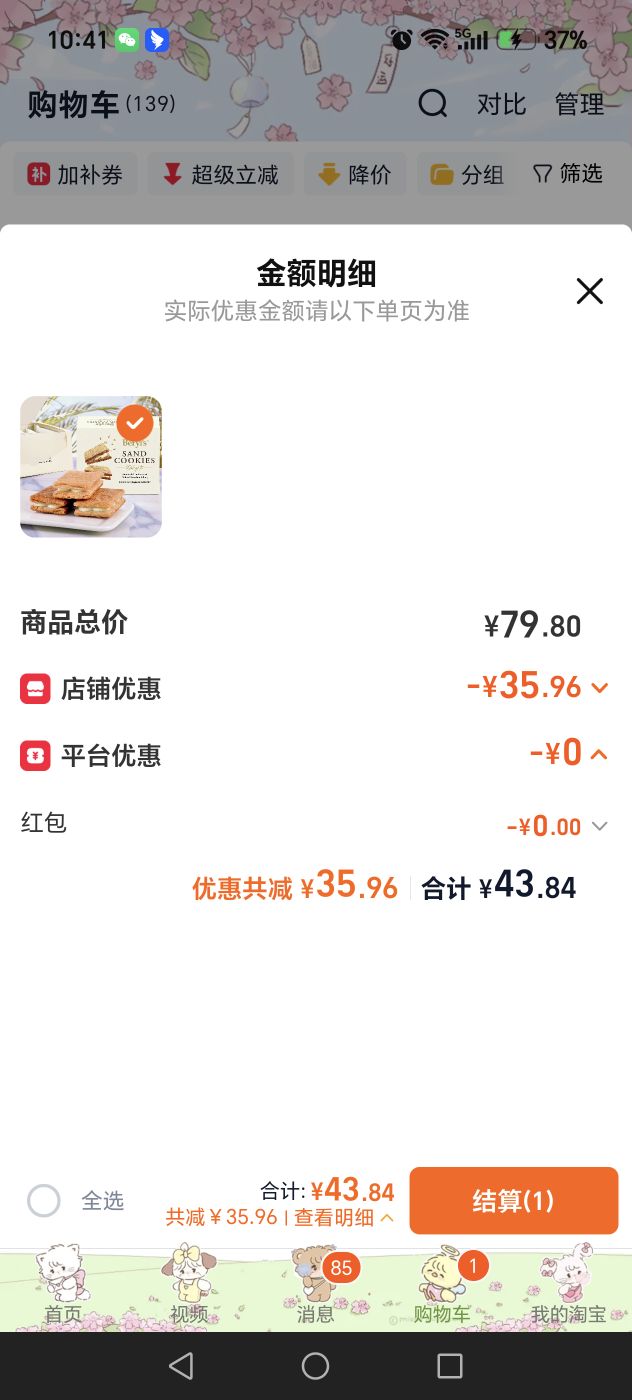Collapse the 平台优惠 section
Viewport: 632px width, 1400px height.
[x=599, y=754]
